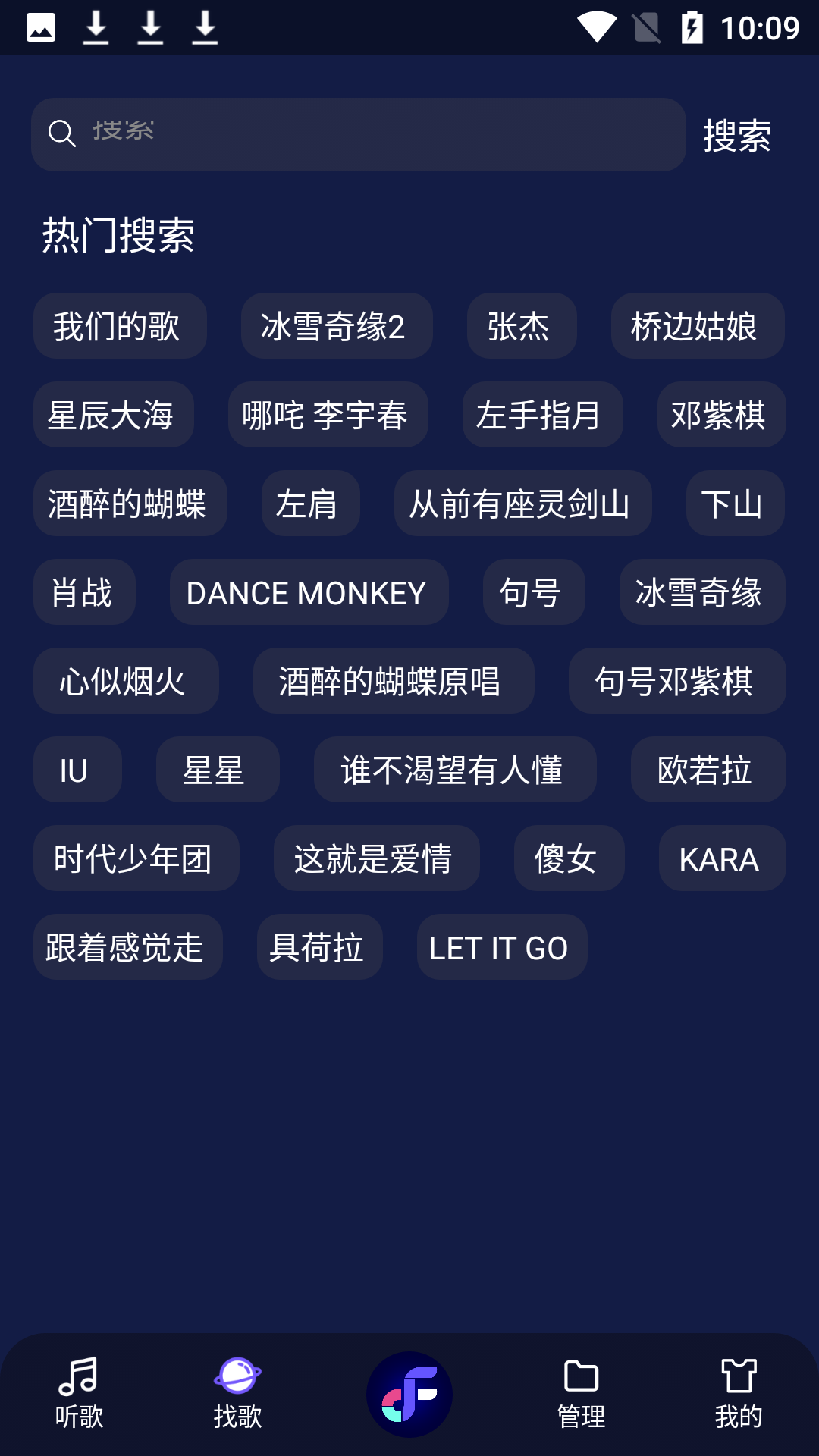Select the 时代少年团 chip

click(x=136, y=858)
